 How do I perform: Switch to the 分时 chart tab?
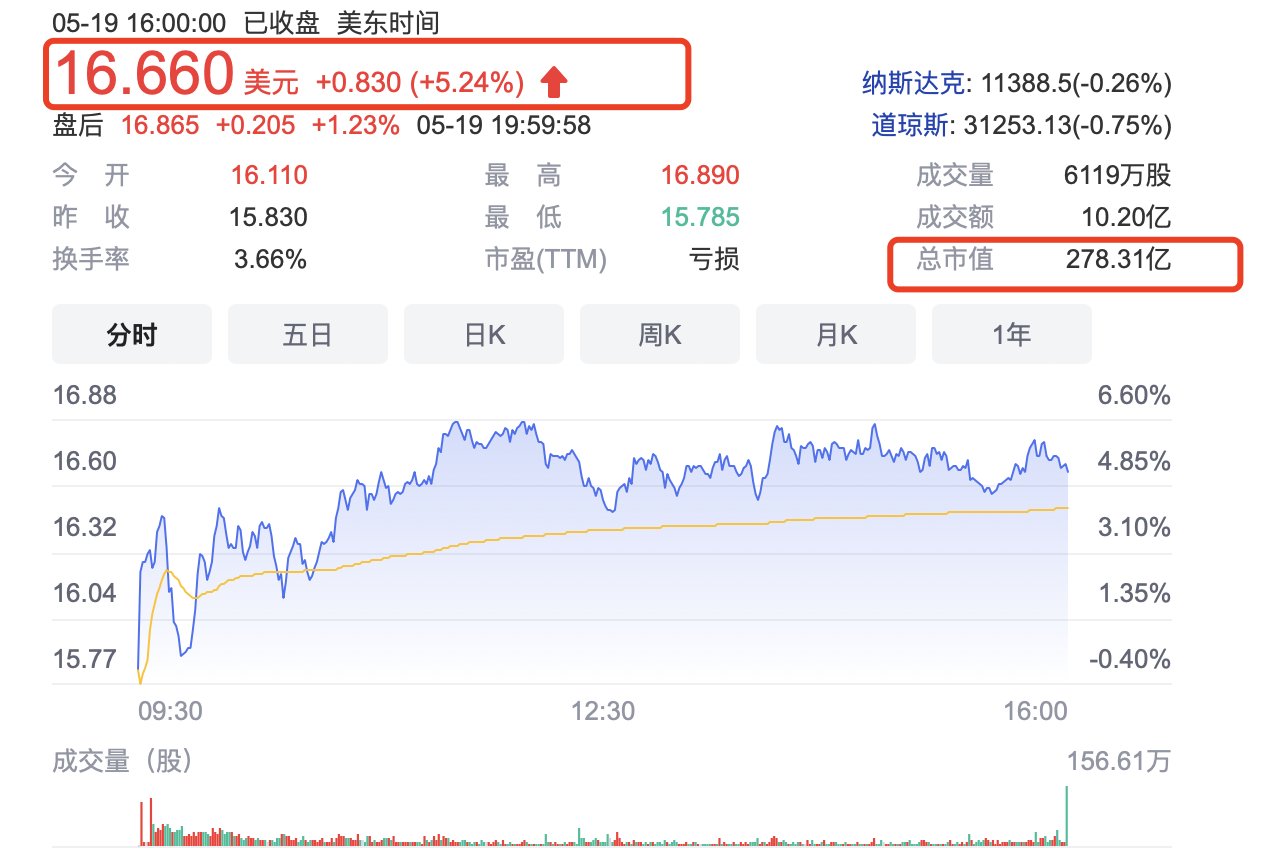(132, 334)
